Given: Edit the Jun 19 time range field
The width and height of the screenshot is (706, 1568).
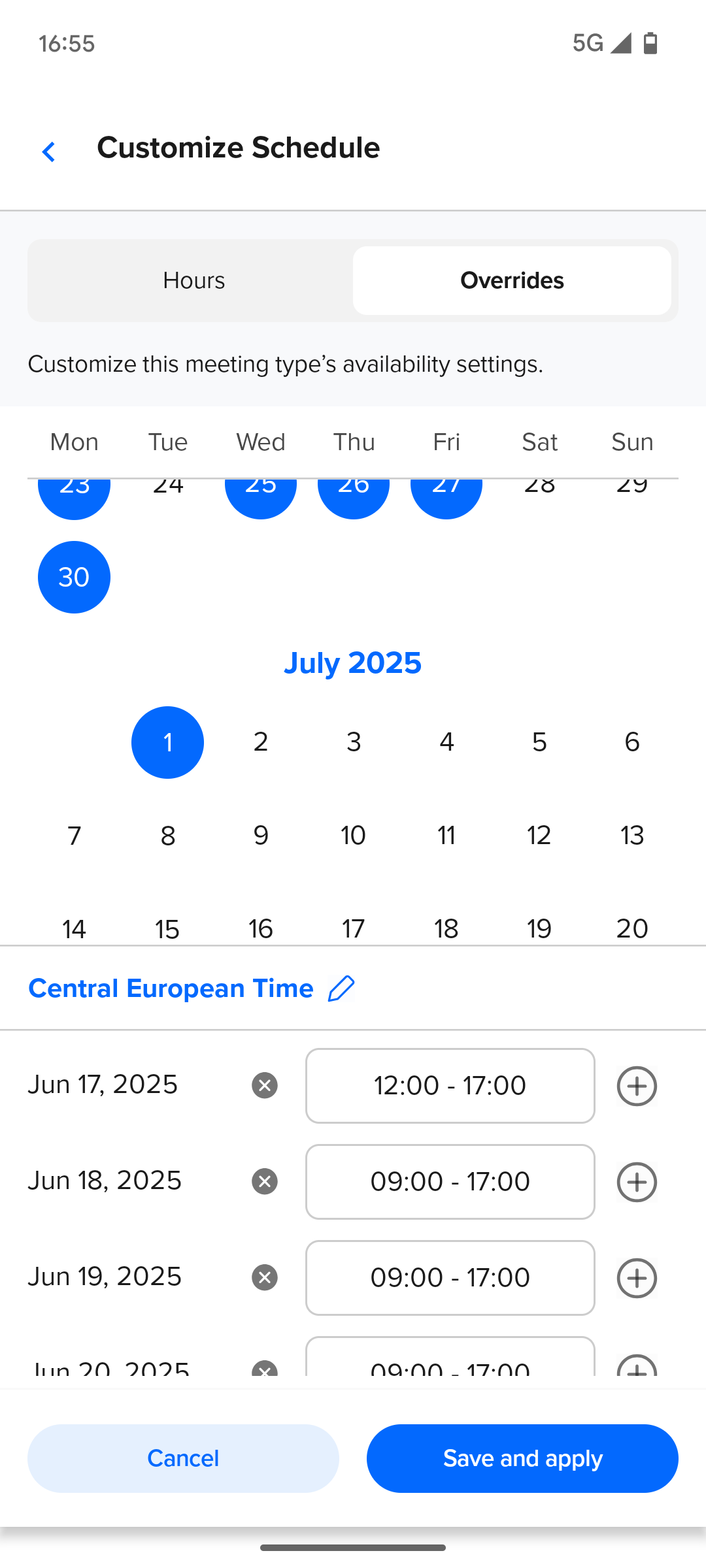Looking at the screenshot, I should pyautogui.click(x=450, y=1278).
